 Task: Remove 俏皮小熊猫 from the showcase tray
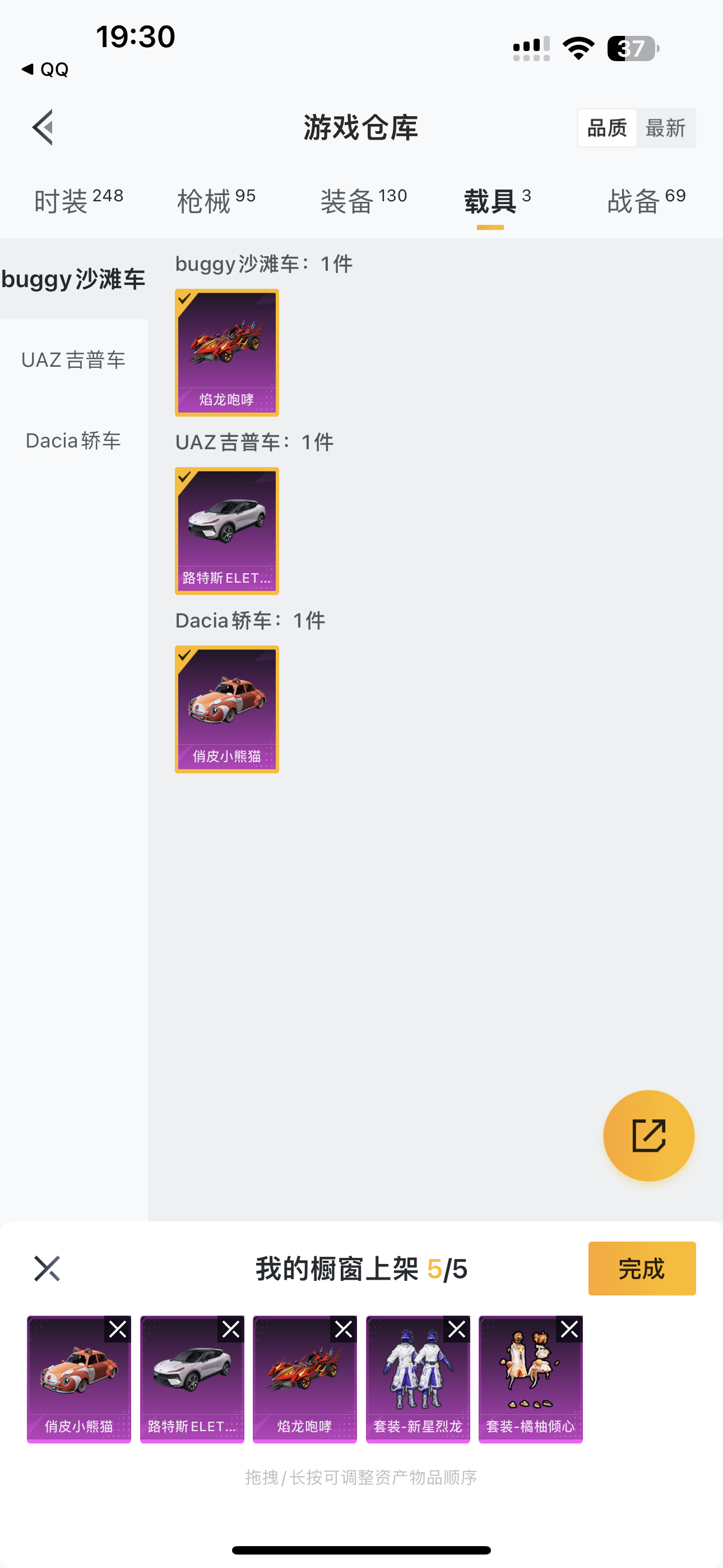pos(118,1329)
